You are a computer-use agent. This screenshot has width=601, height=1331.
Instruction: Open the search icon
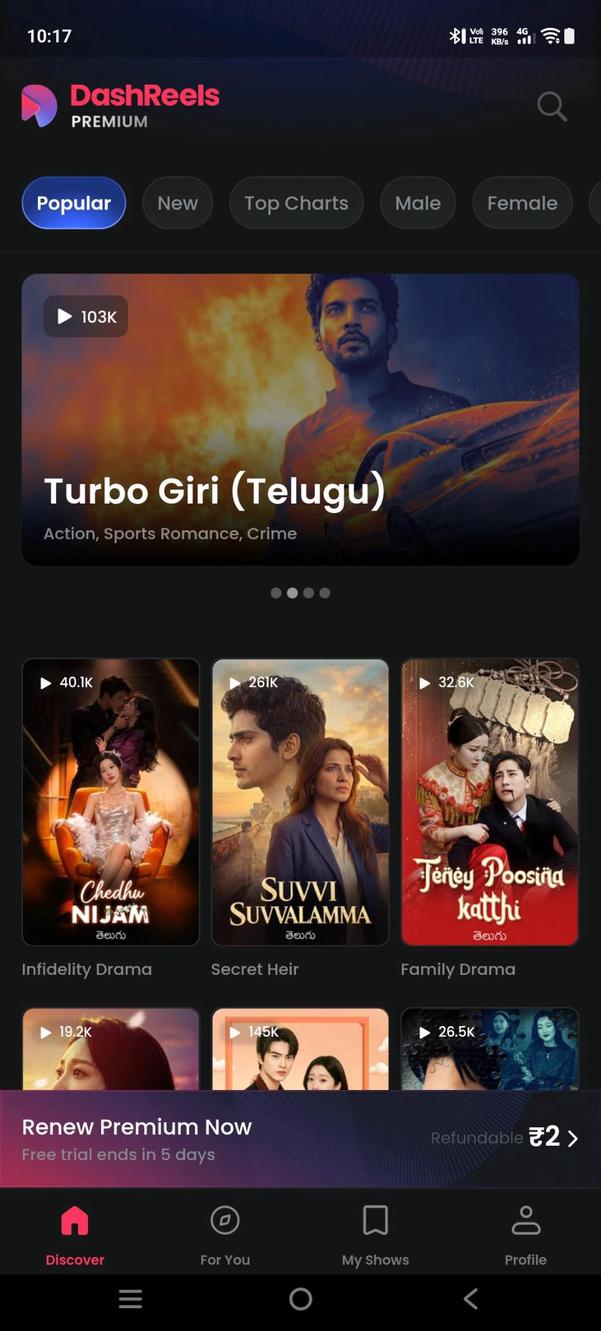[551, 106]
